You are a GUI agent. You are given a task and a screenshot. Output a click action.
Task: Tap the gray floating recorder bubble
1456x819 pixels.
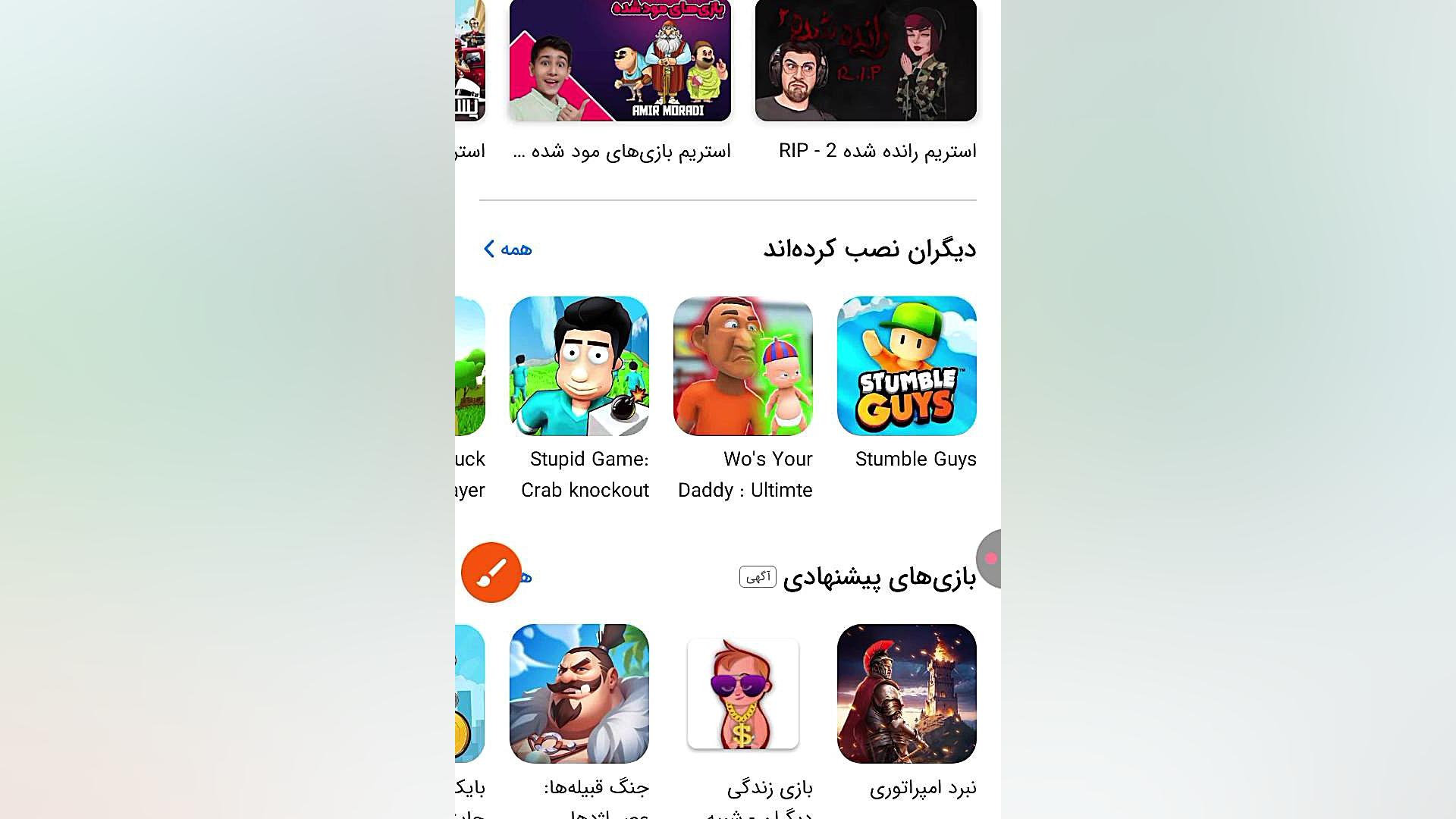tap(989, 559)
